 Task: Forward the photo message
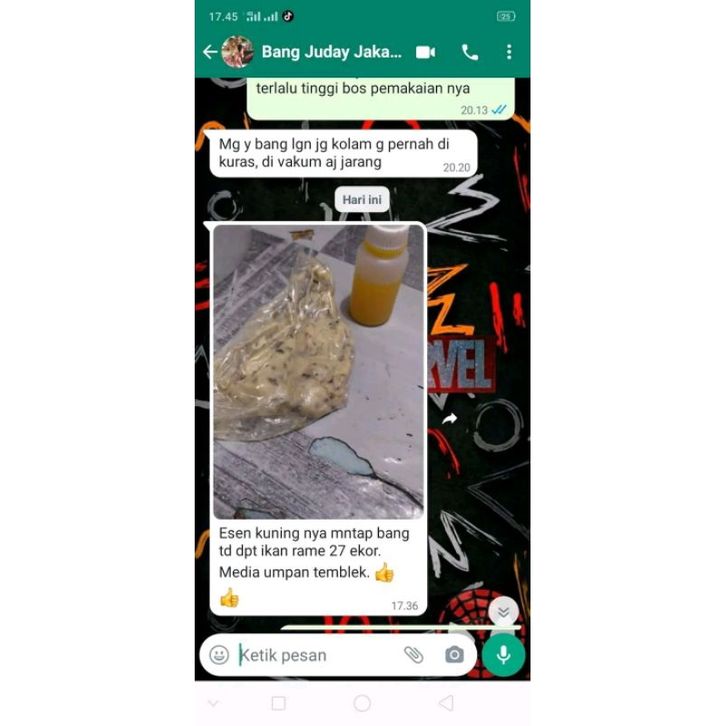point(450,419)
